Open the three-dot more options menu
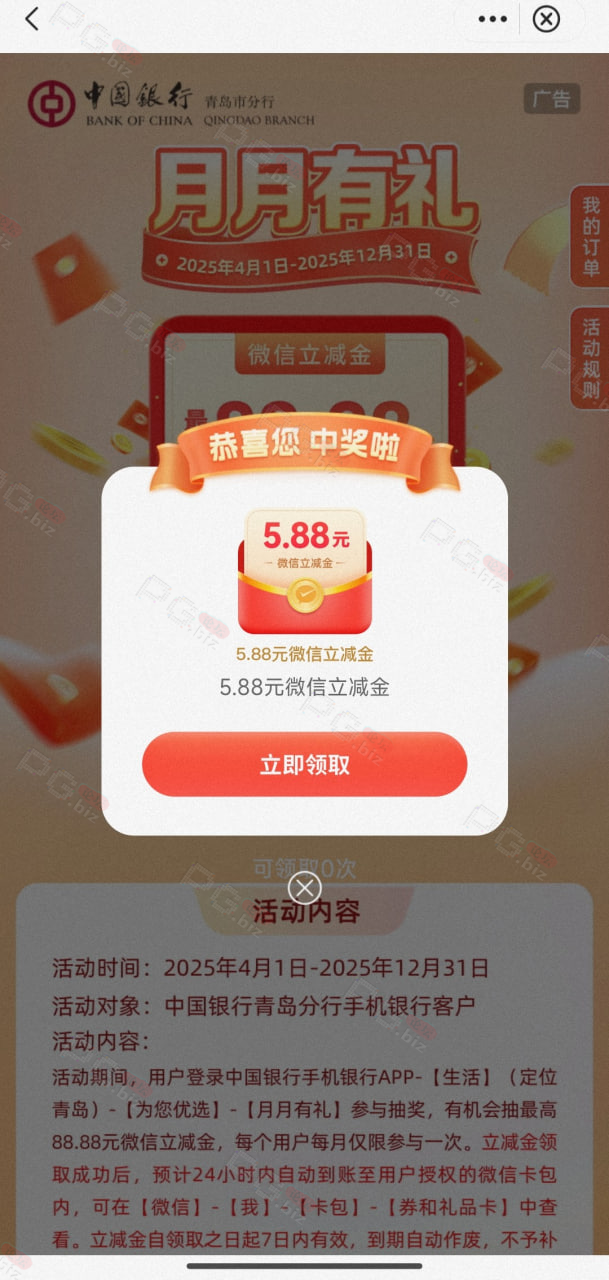This screenshot has height=1280, width=609. click(x=492, y=18)
